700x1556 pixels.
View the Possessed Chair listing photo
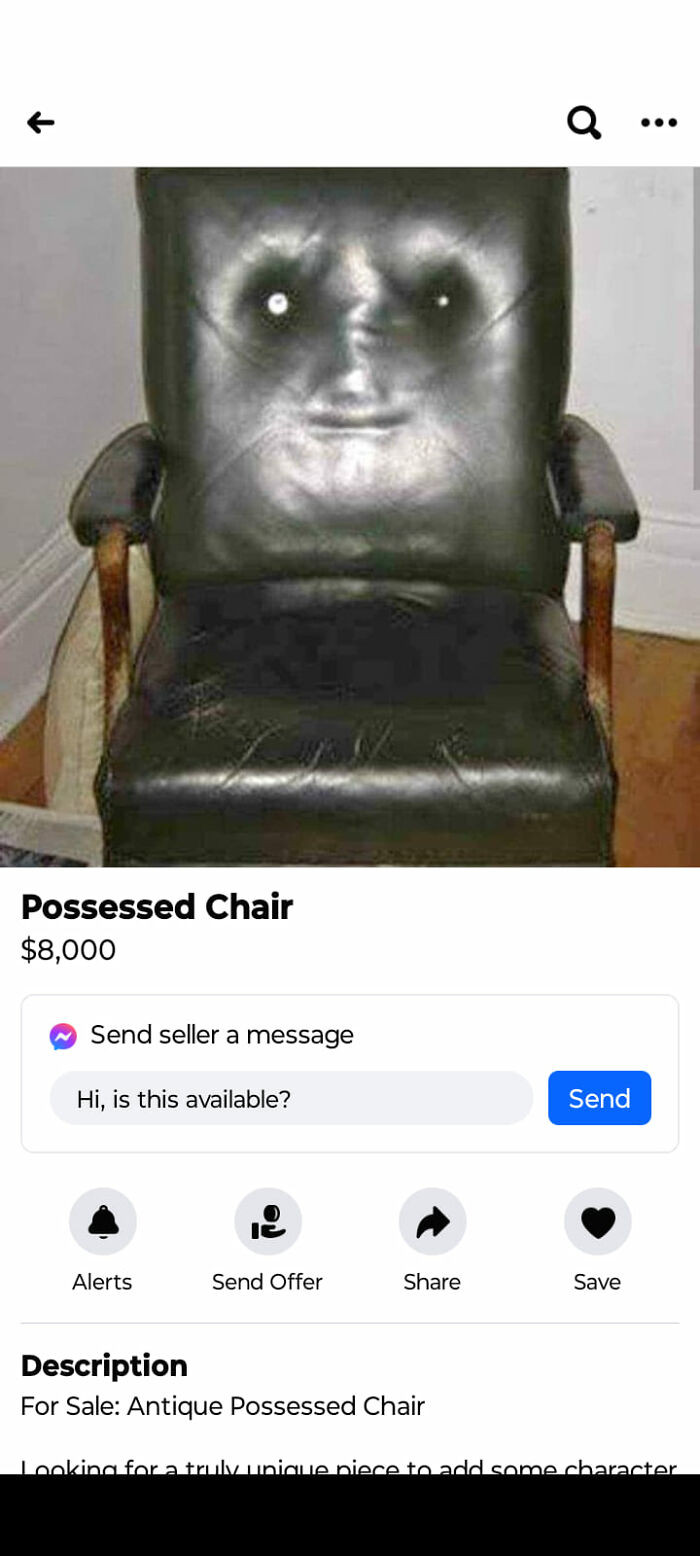tap(350, 515)
